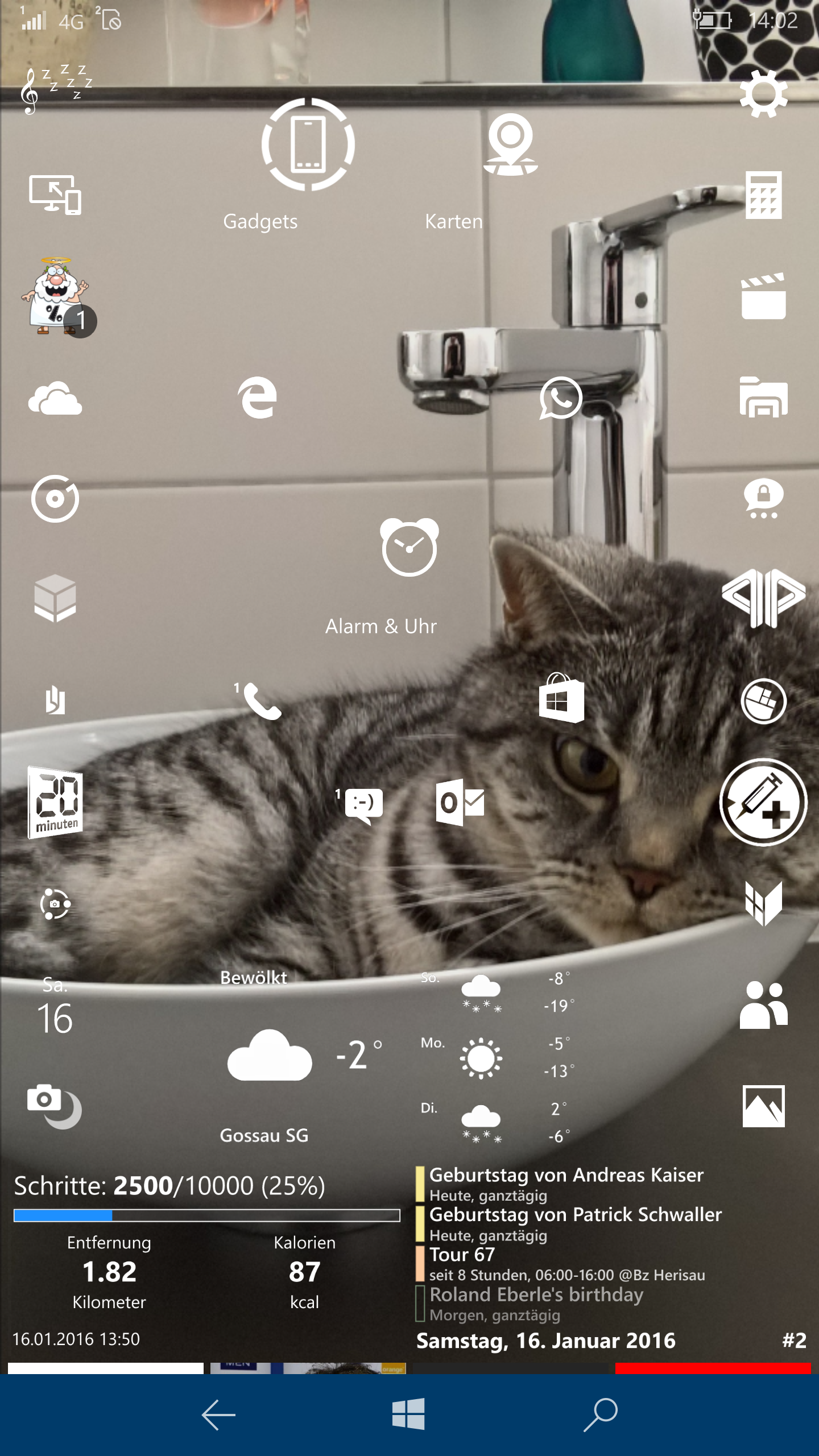Tap the back arrow in navigation bar
Screen dimensions: 819x1456
218,1414
